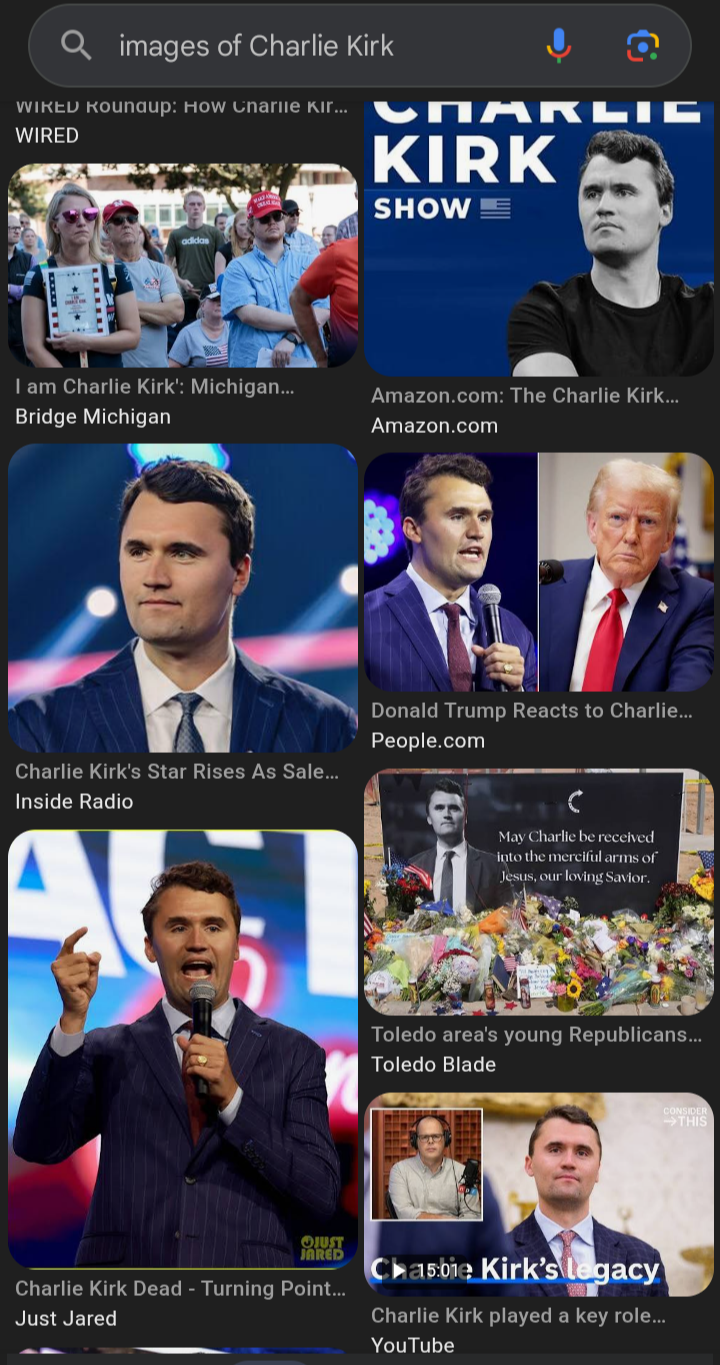
Task: Open the Bridge Michigan crowd image result
Action: 183,266
